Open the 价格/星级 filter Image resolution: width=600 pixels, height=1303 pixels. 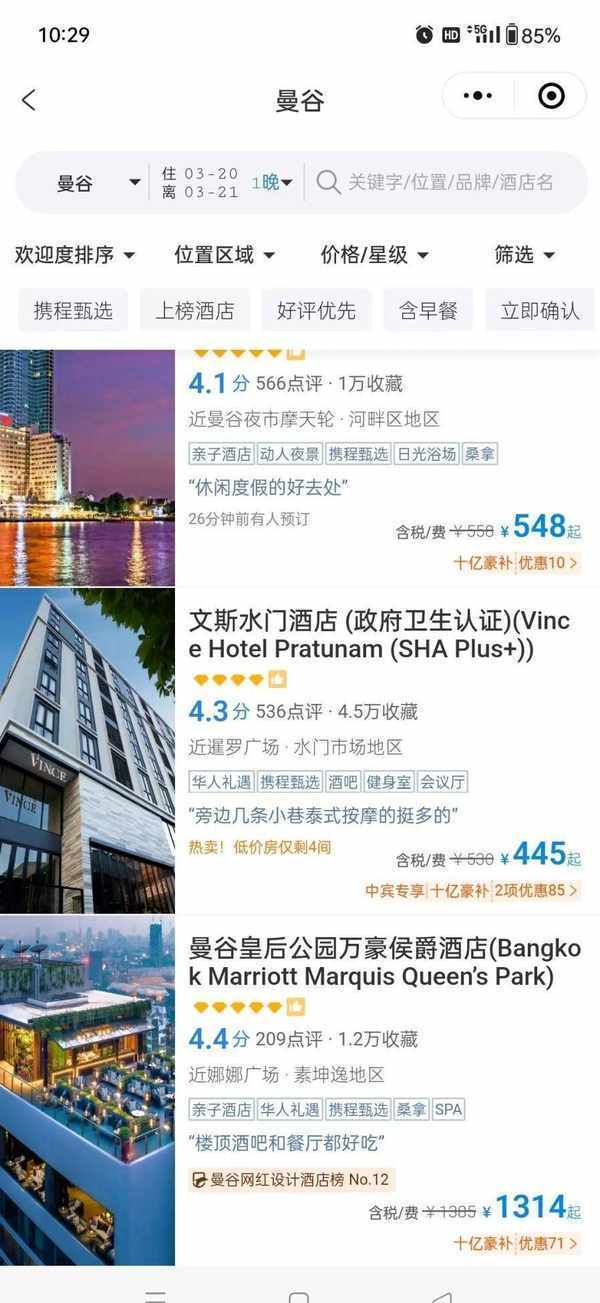374,255
